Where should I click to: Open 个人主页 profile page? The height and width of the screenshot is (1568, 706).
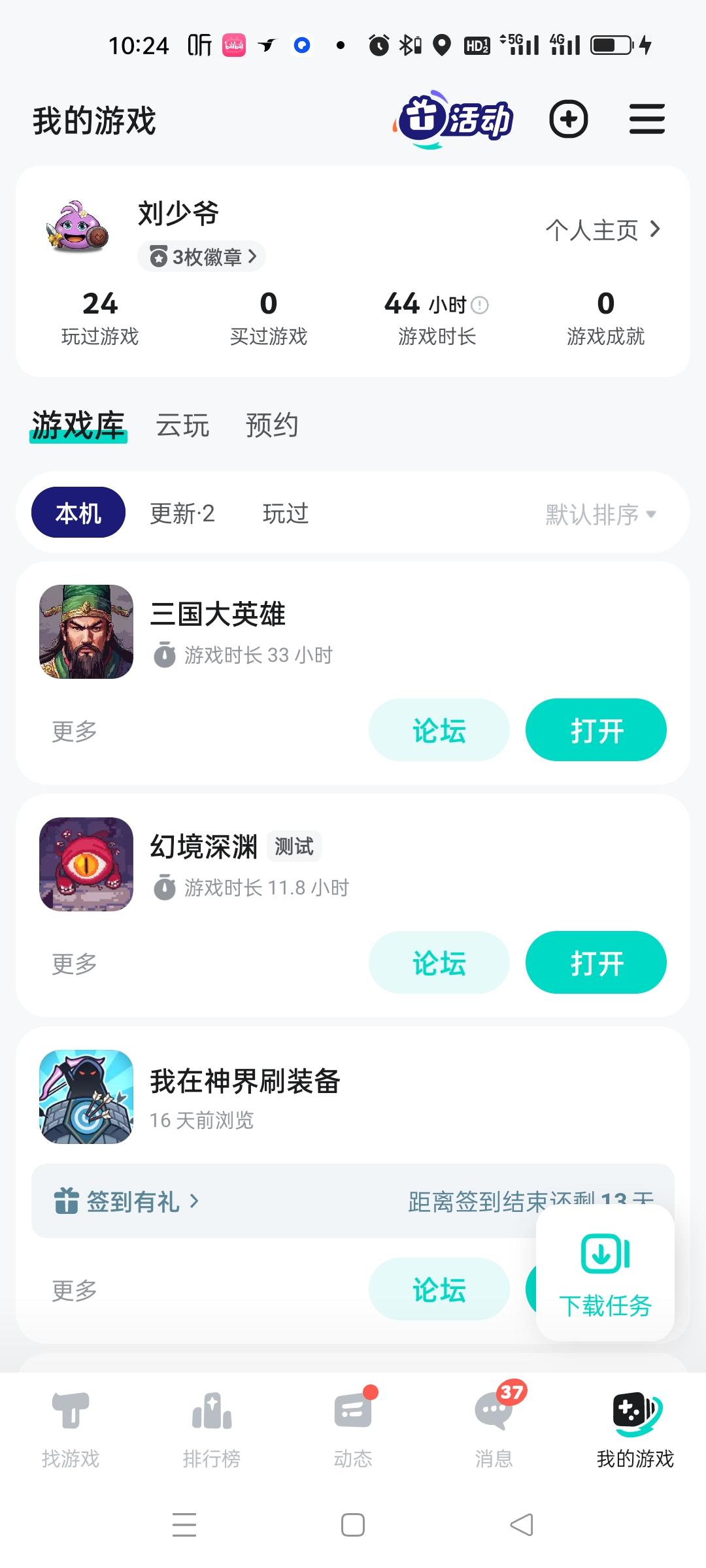(x=603, y=230)
